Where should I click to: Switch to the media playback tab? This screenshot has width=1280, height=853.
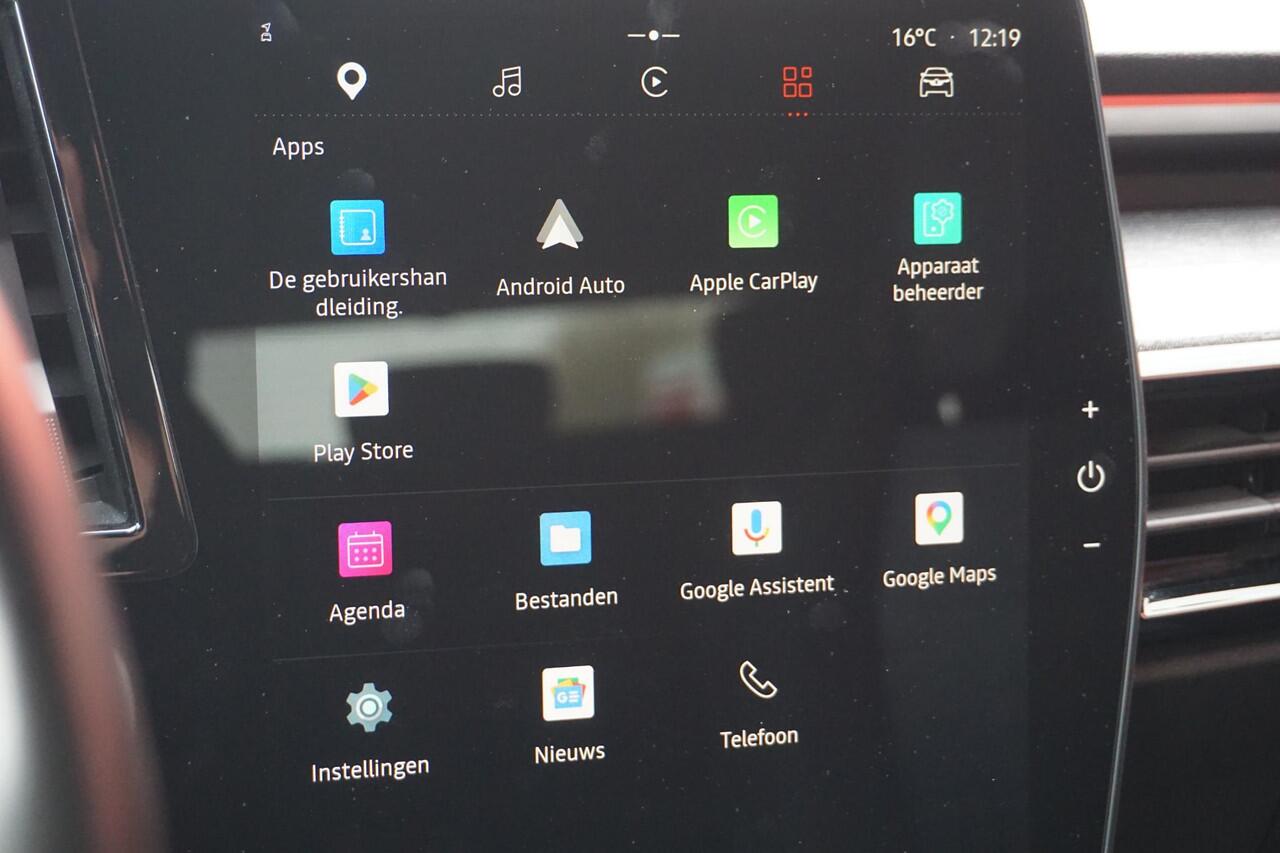[654, 82]
